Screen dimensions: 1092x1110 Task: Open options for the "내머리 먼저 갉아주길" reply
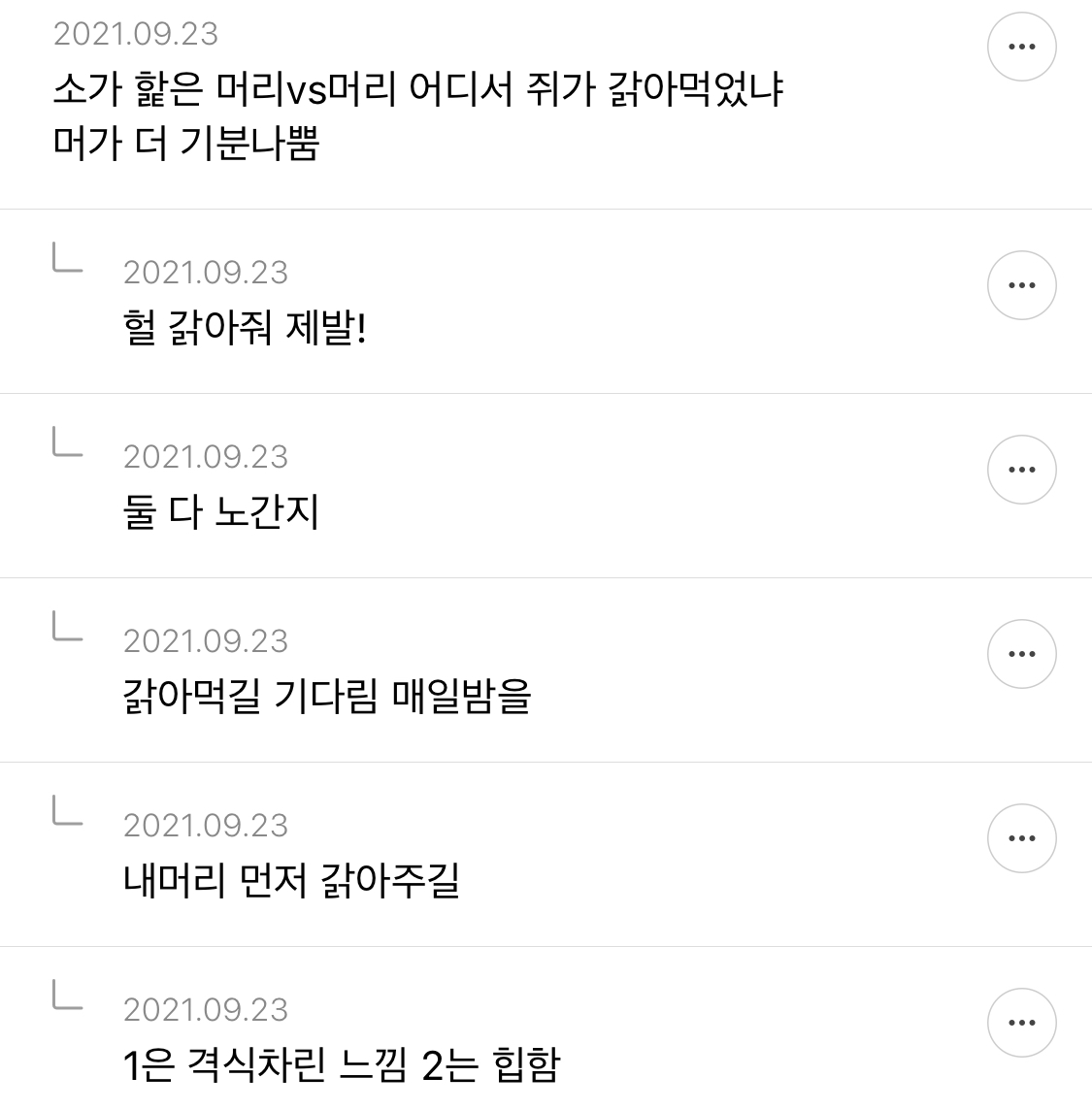pos(1021,838)
